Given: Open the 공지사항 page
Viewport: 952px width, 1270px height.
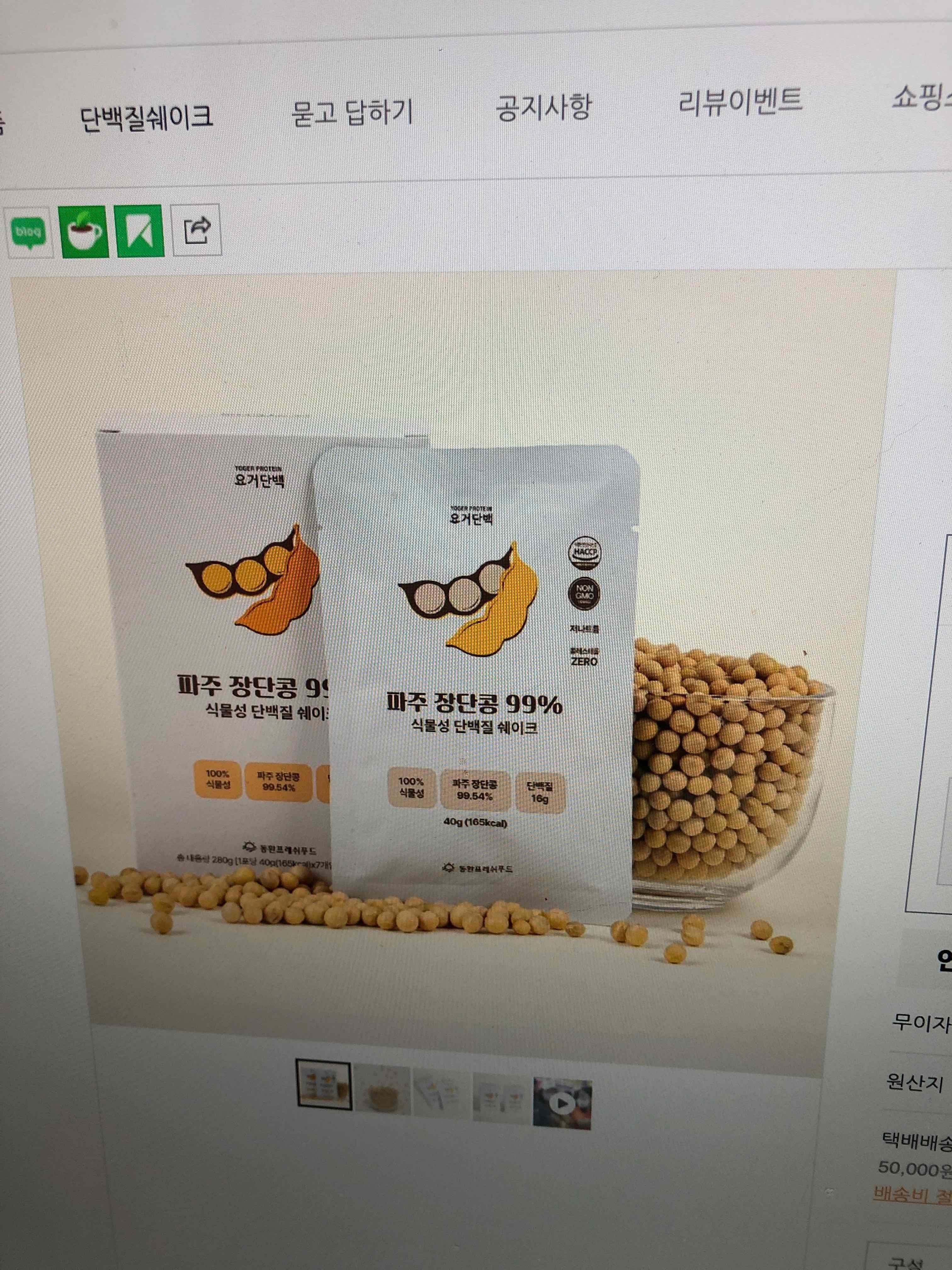Looking at the screenshot, I should [543, 107].
